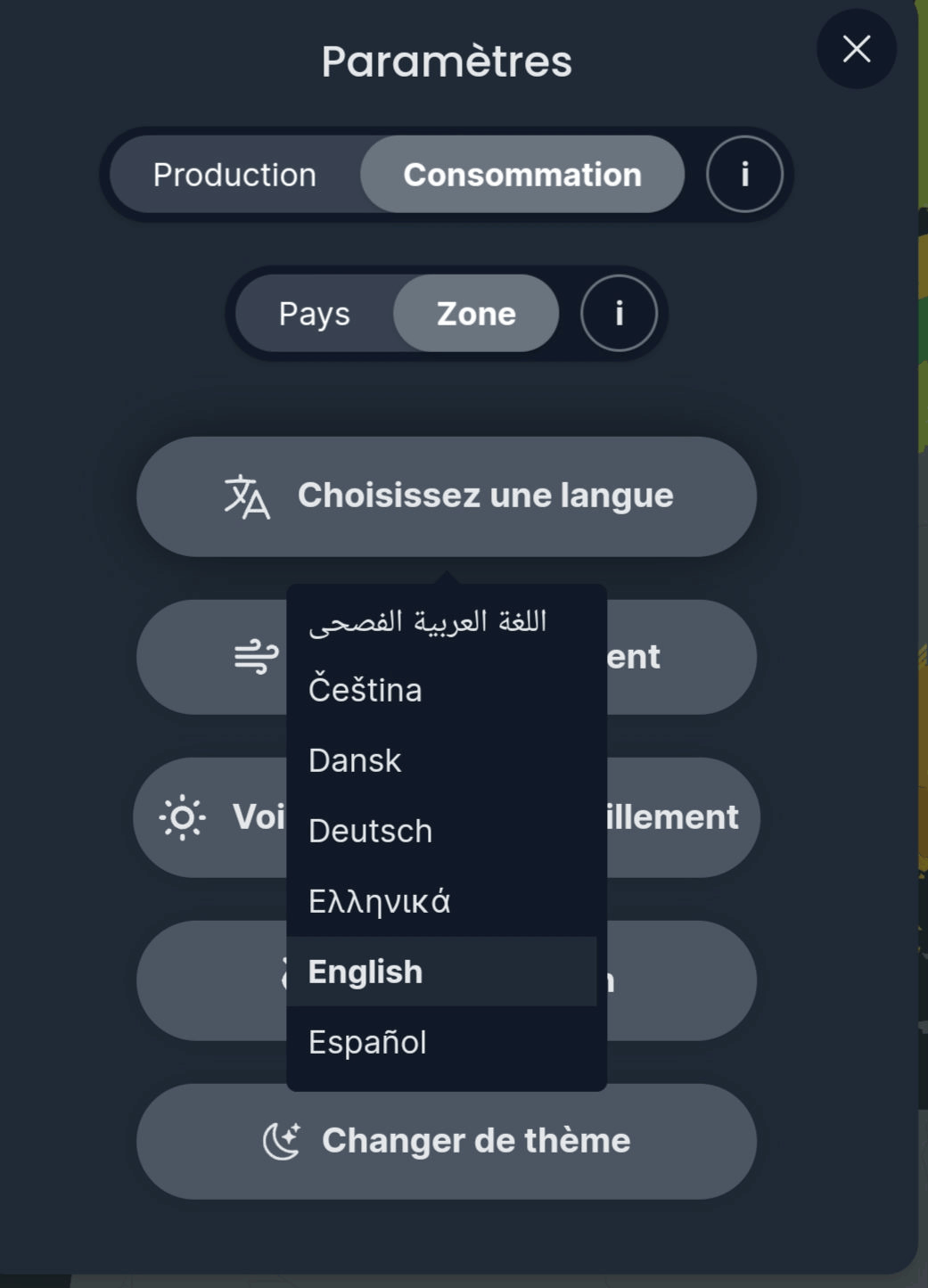The height and width of the screenshot is (1288, 928).
Task: Pick Dansk from the language options
Action: (x=354, y=759)
